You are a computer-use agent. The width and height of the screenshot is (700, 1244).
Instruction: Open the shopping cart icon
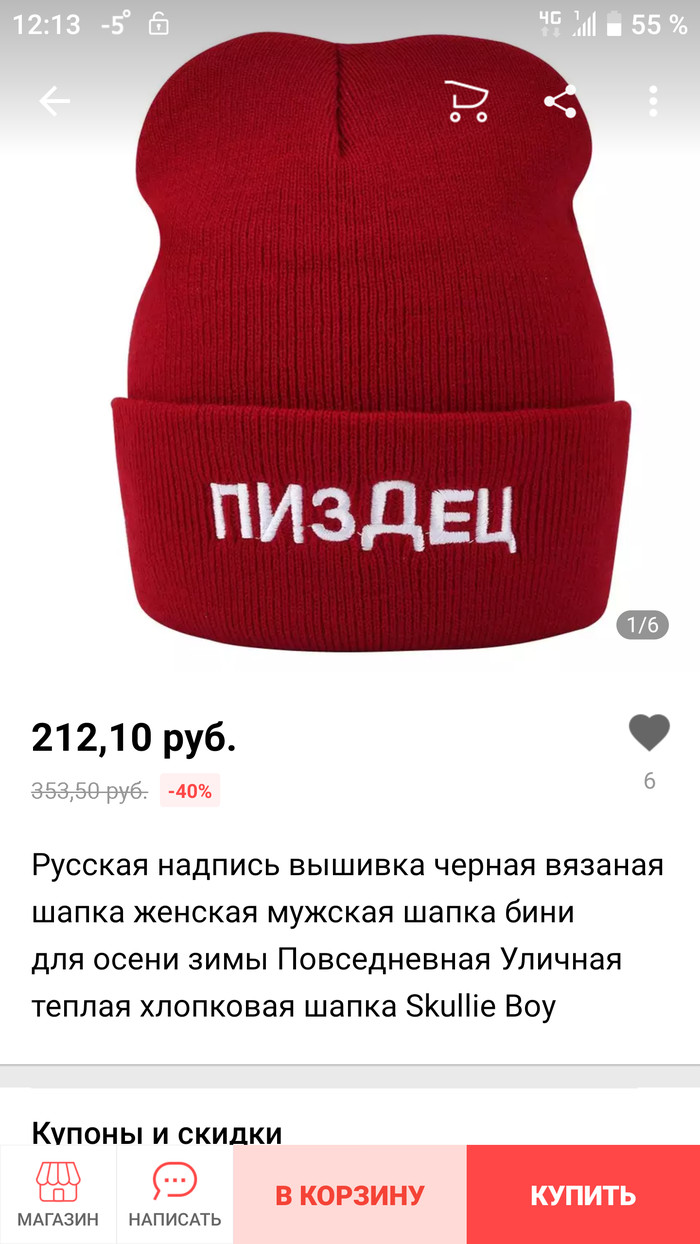pos(466,101)
